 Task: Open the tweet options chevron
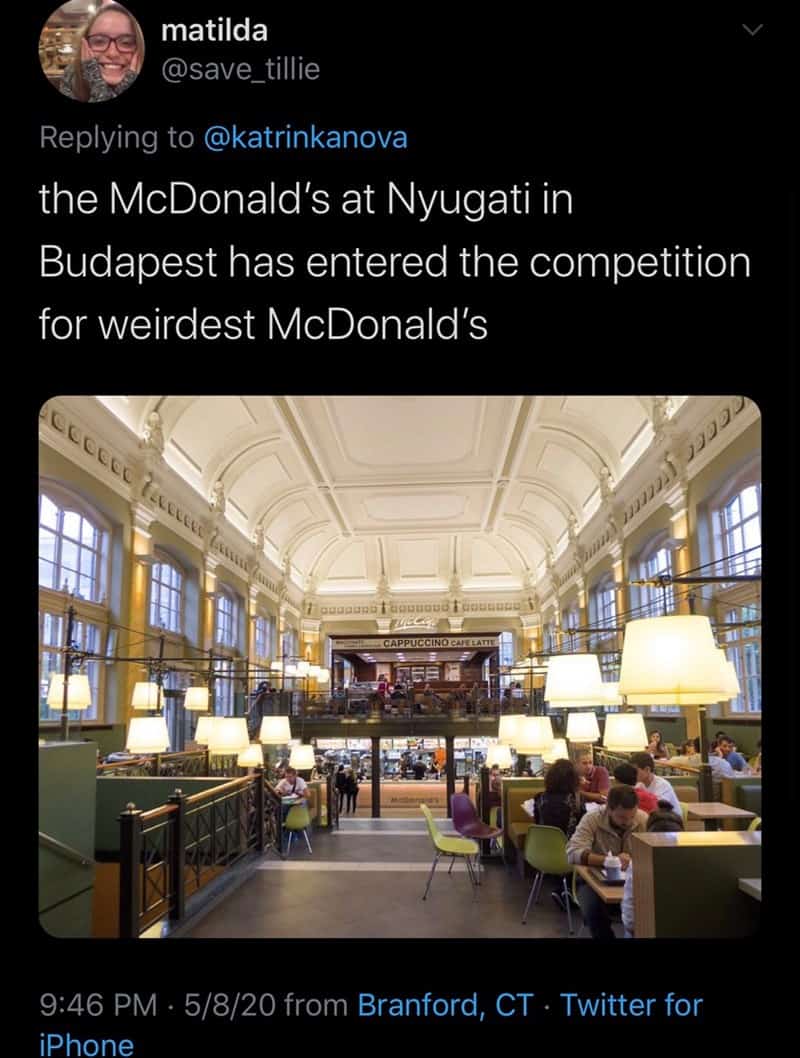tap(749, 32)
